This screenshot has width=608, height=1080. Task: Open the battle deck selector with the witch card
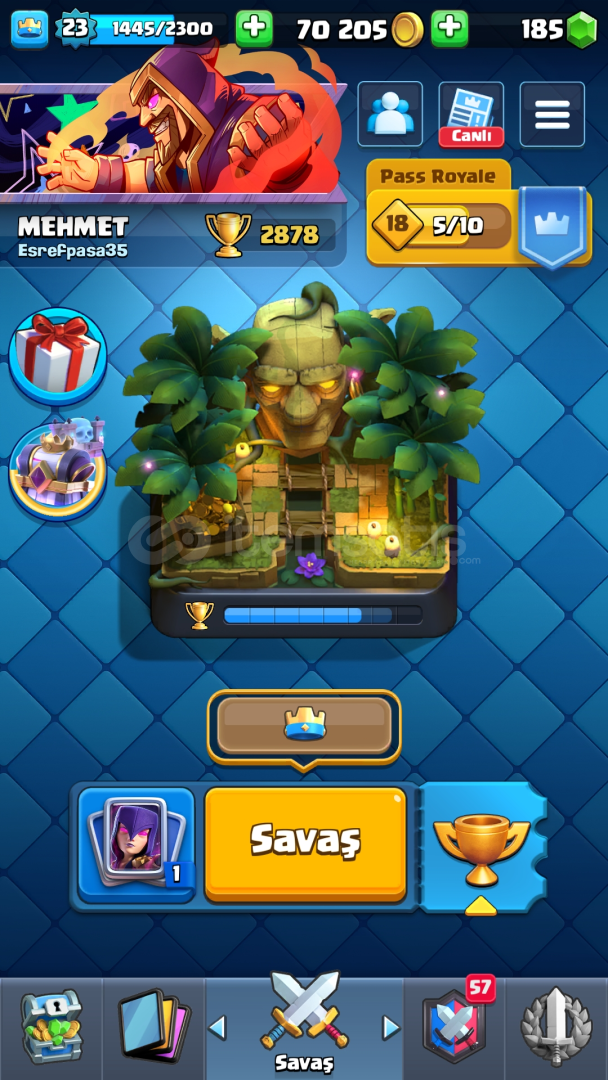135,845
